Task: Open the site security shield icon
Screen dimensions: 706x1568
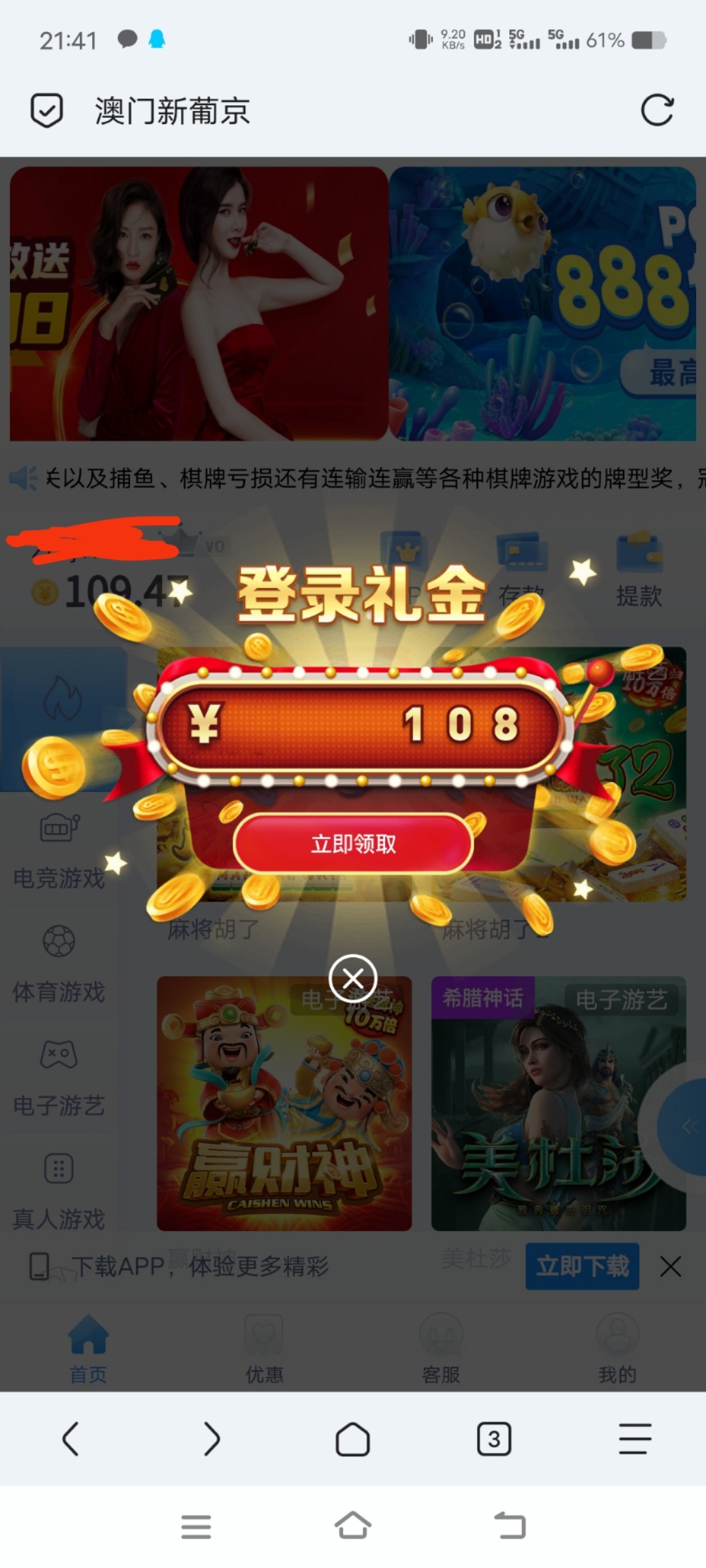Action: tap(47, 110)
